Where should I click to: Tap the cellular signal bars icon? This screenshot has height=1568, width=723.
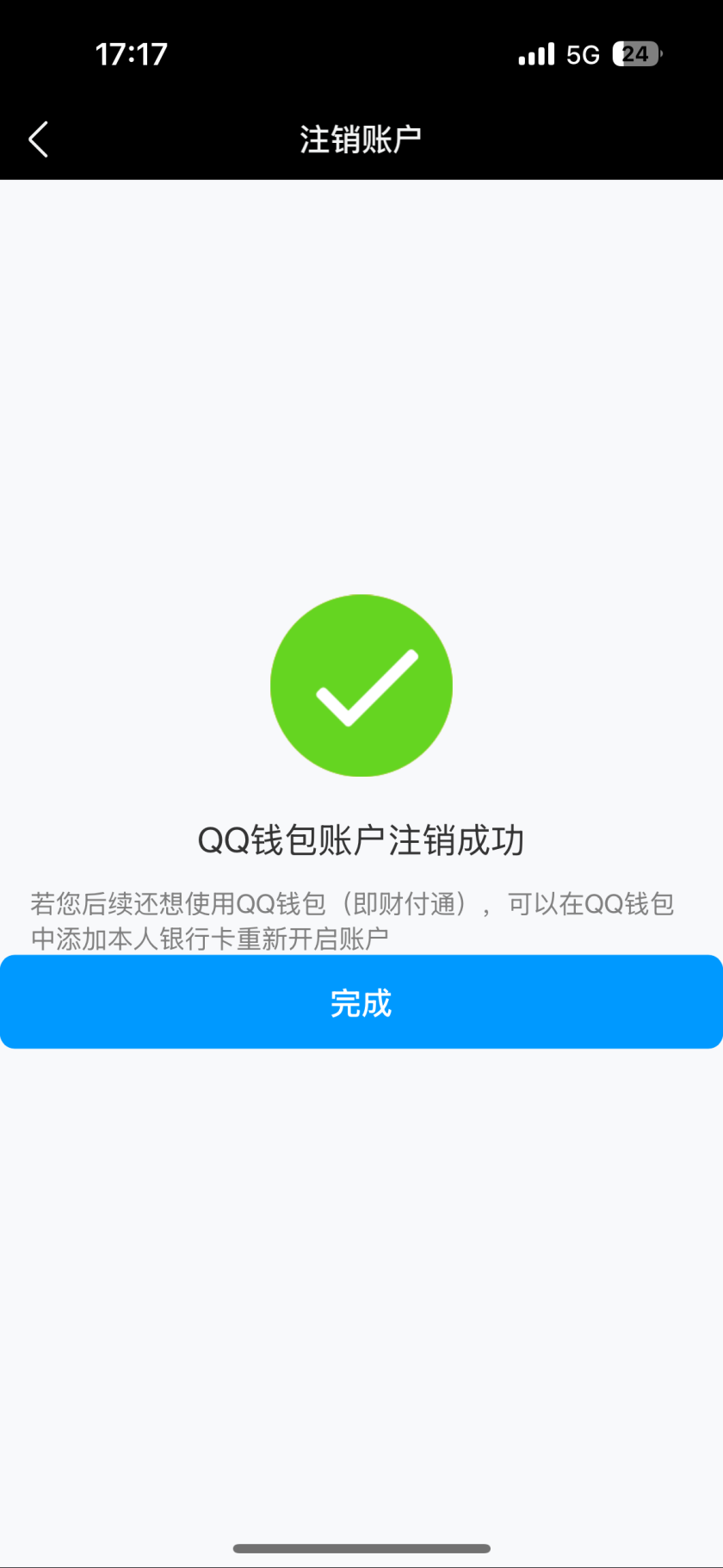coord(535,53)
